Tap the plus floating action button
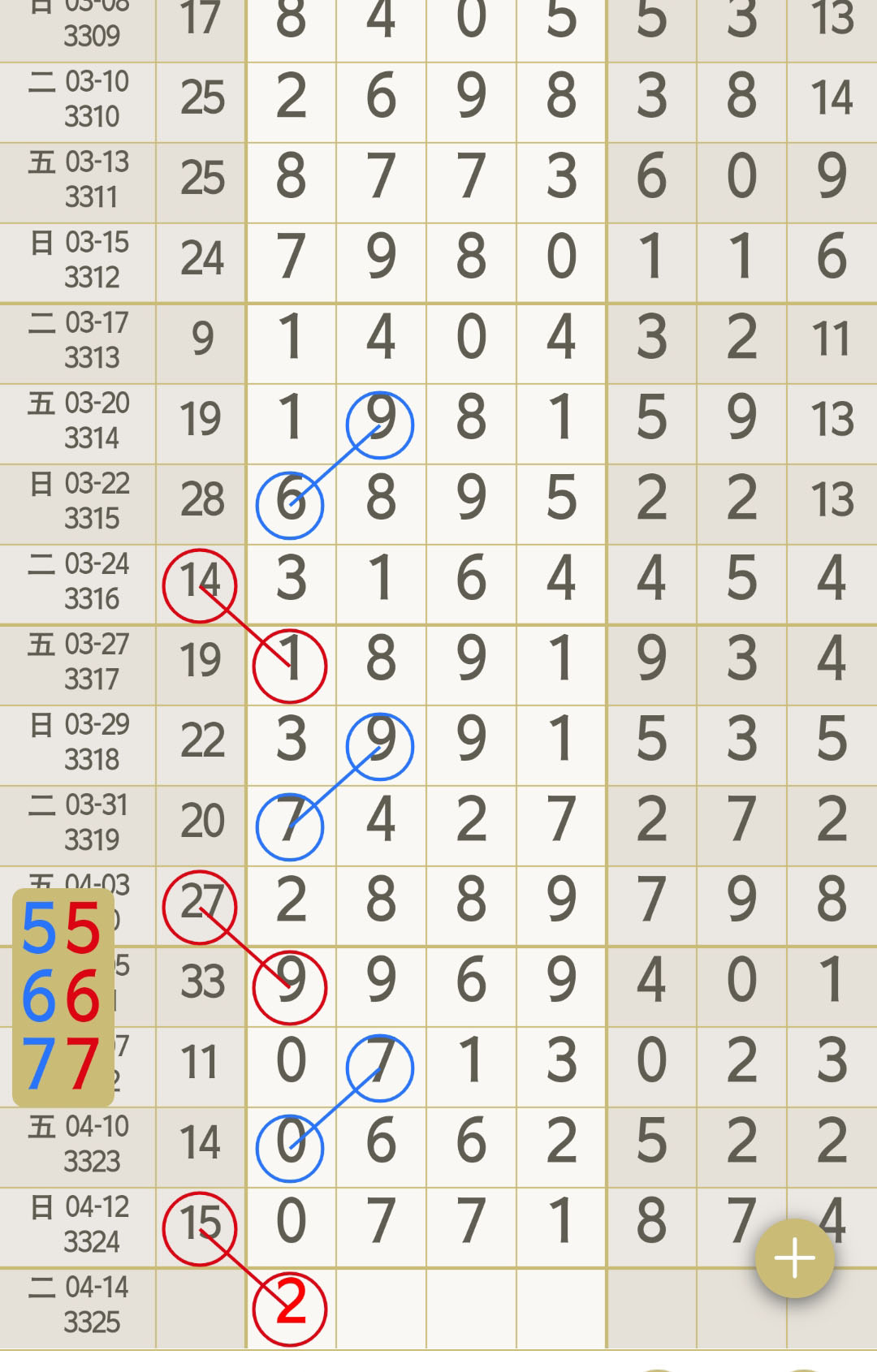Image resolution: width=877 pixels, height=1372 pixels. tap(794, 1258)
